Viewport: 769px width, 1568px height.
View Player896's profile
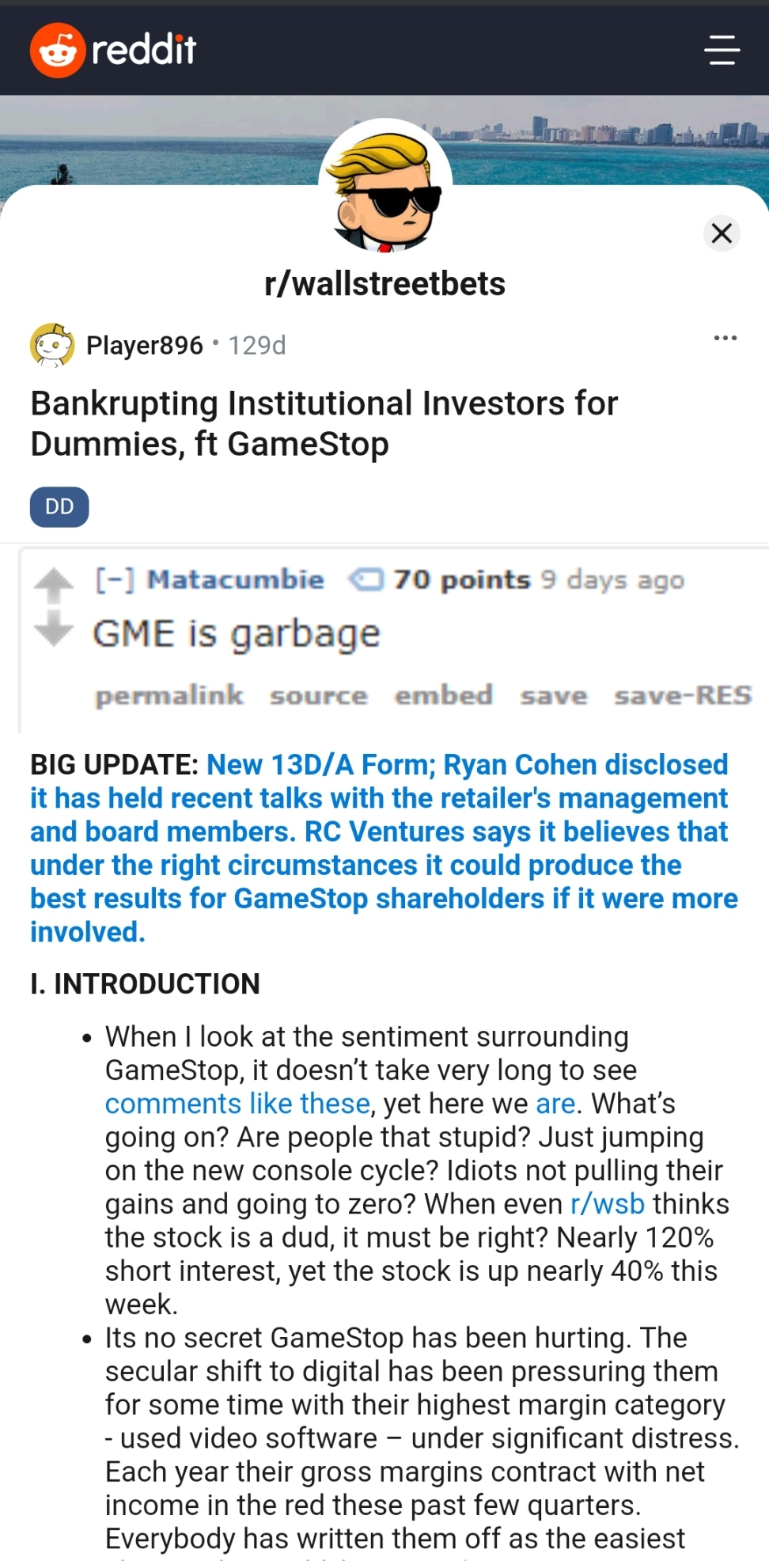coord(144,346)
